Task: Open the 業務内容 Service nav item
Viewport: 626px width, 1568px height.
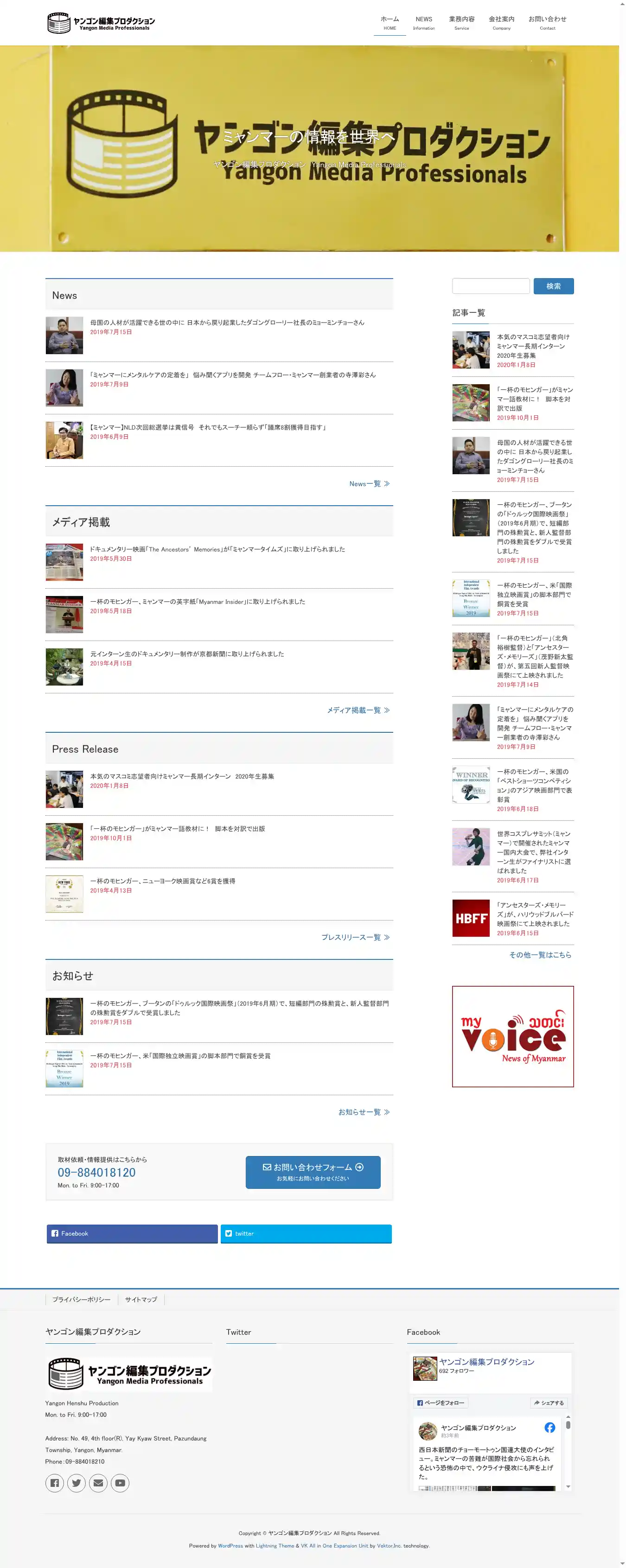Action: [461, 23]
